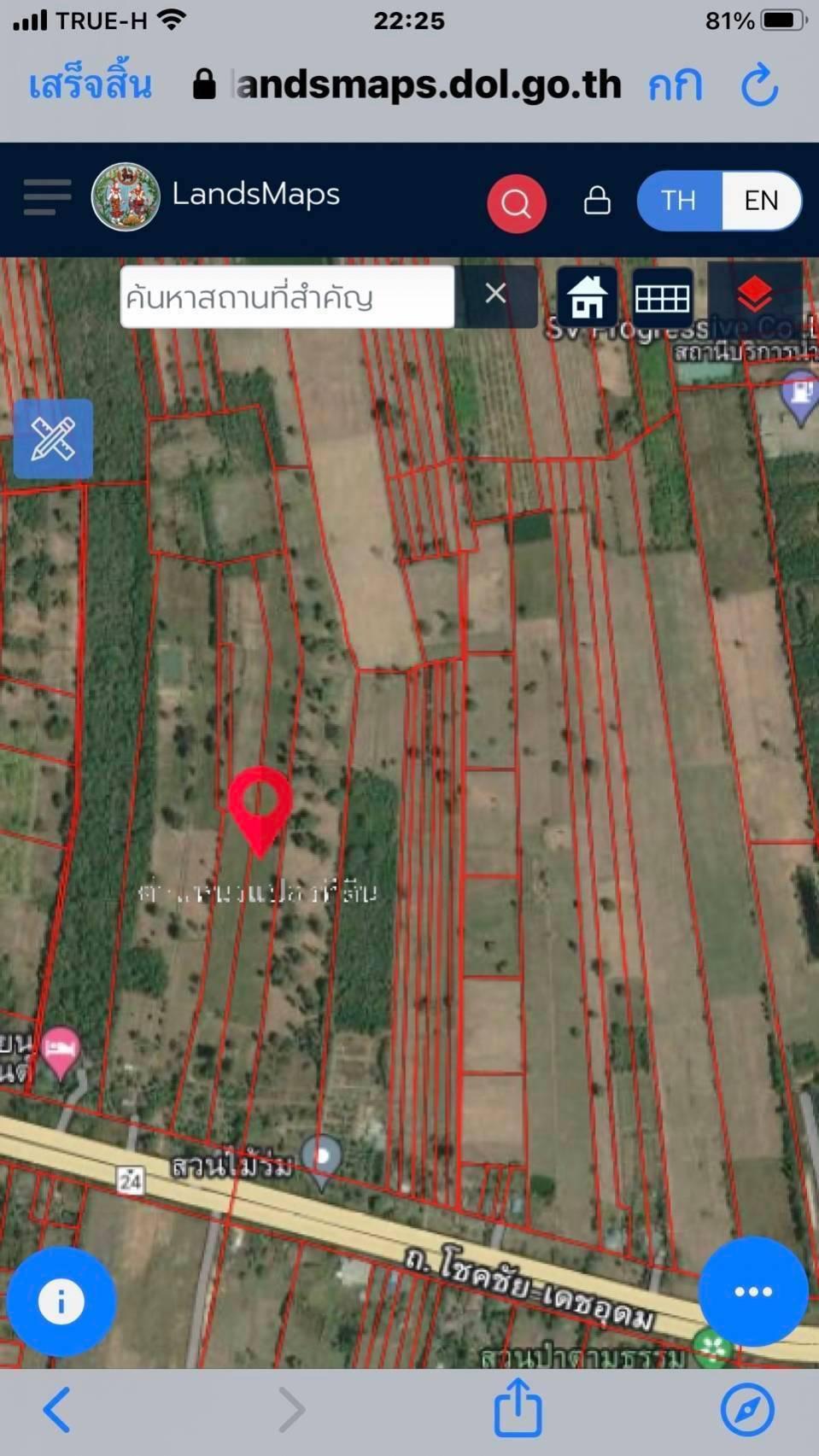This screenshot has height=1456, width=819.
Task: Open the lock login icon
Action: click(x=597, y=201)
